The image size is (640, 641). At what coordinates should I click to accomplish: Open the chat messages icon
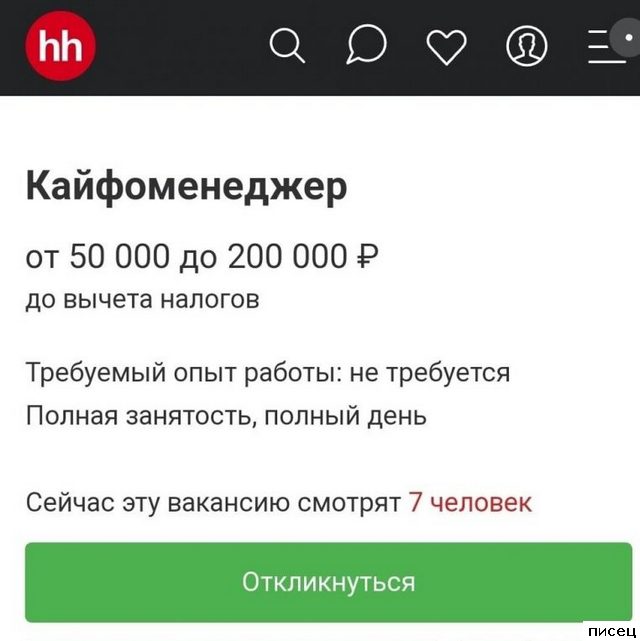[x=367, y=46]
